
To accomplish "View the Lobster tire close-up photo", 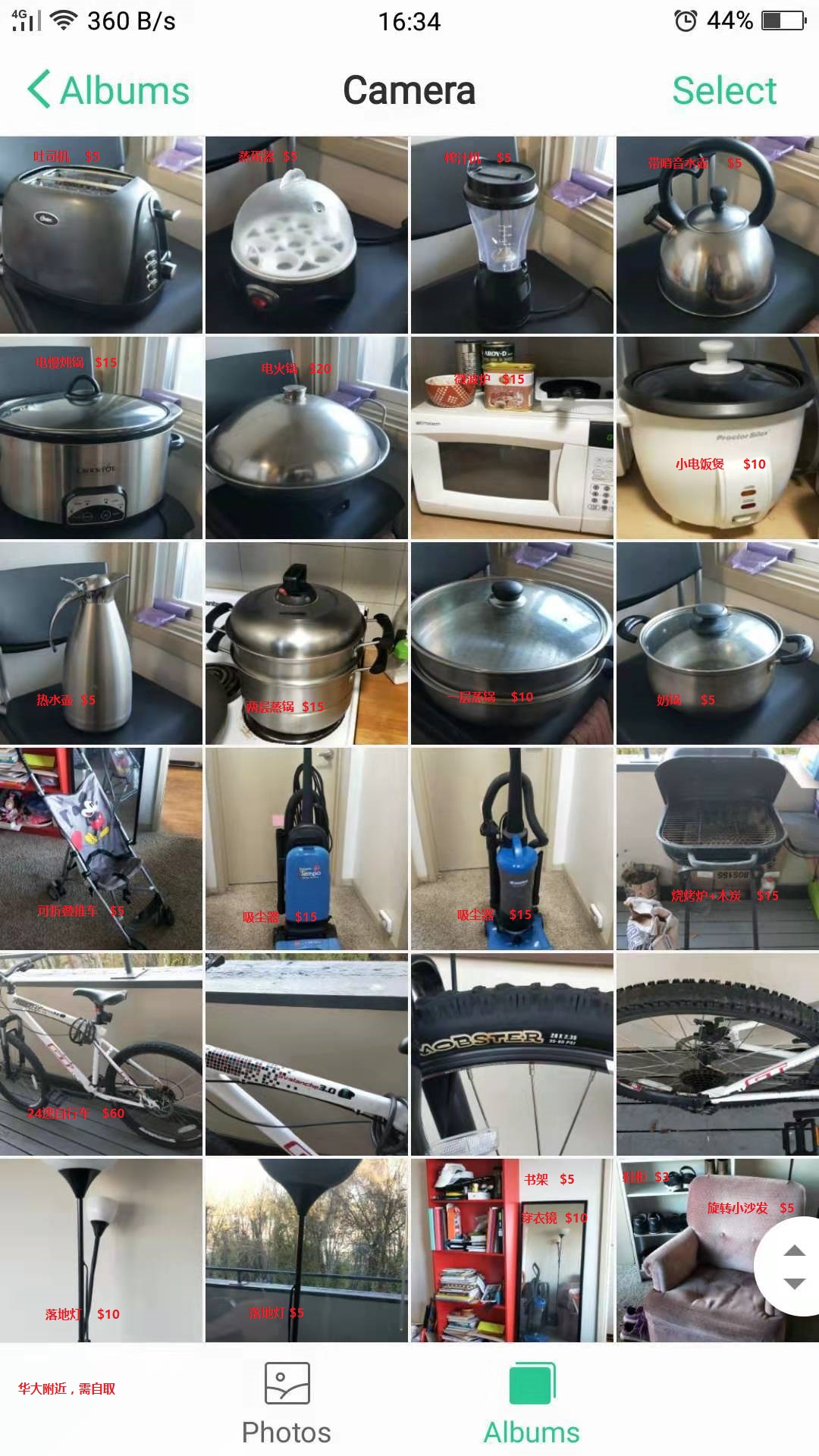I will (x=512, y=1054).
